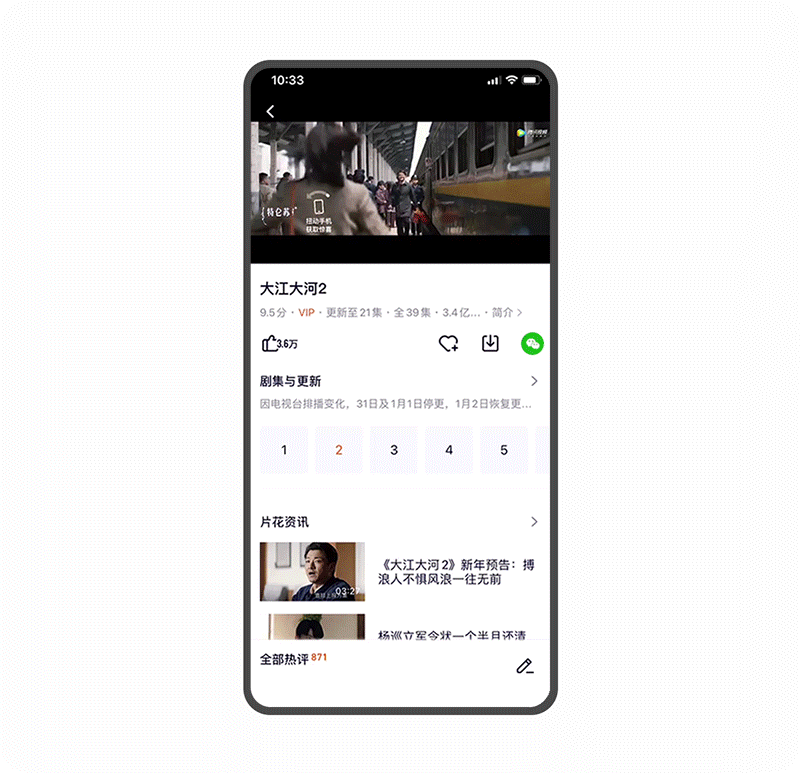
Task: Share via the green WeChat icon
Action: click(x=532, y=343)
